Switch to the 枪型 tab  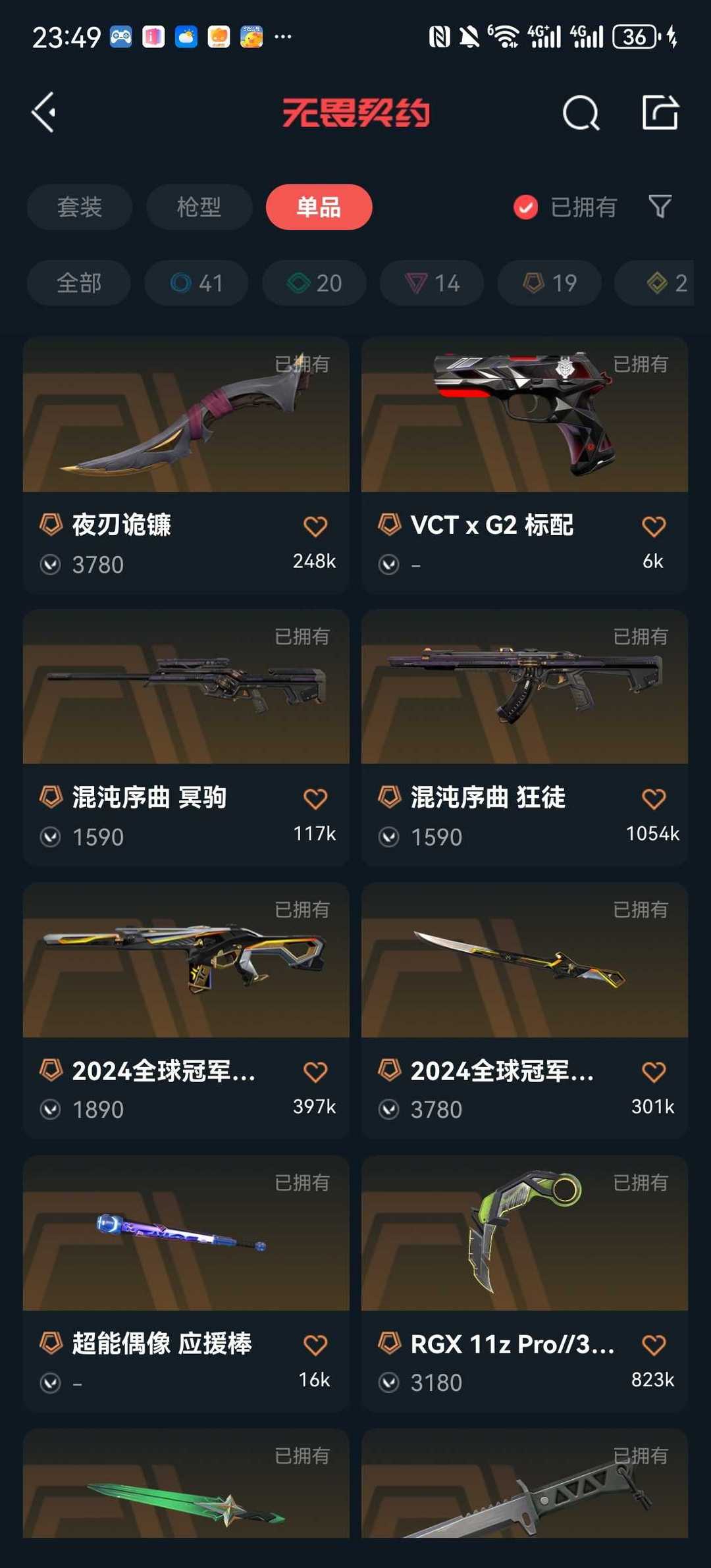click(x=199, y=207)
